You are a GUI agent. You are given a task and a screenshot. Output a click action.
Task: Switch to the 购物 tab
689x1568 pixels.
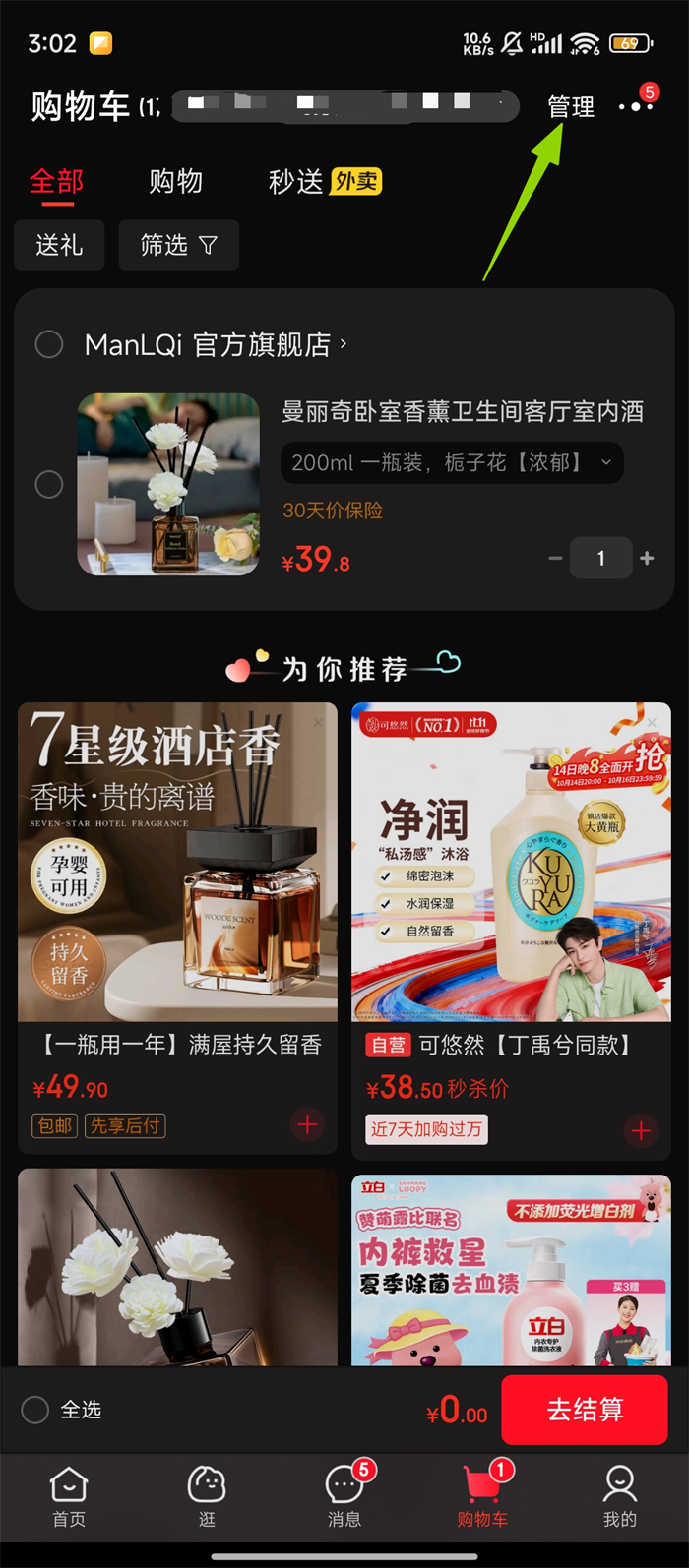point(175,181)
